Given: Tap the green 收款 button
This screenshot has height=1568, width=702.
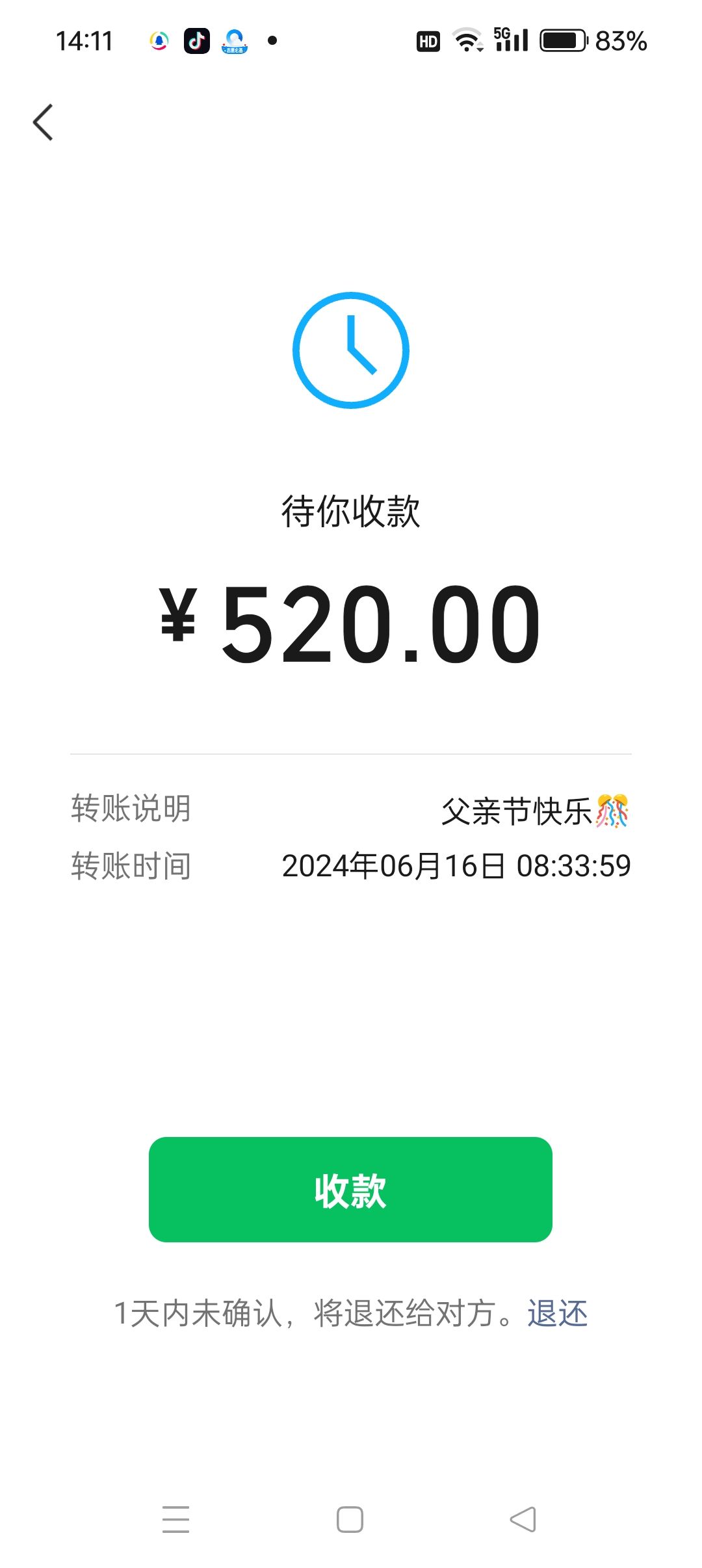Looking at the screenshot, I should pyautogui.click(x=350, y=1189).
